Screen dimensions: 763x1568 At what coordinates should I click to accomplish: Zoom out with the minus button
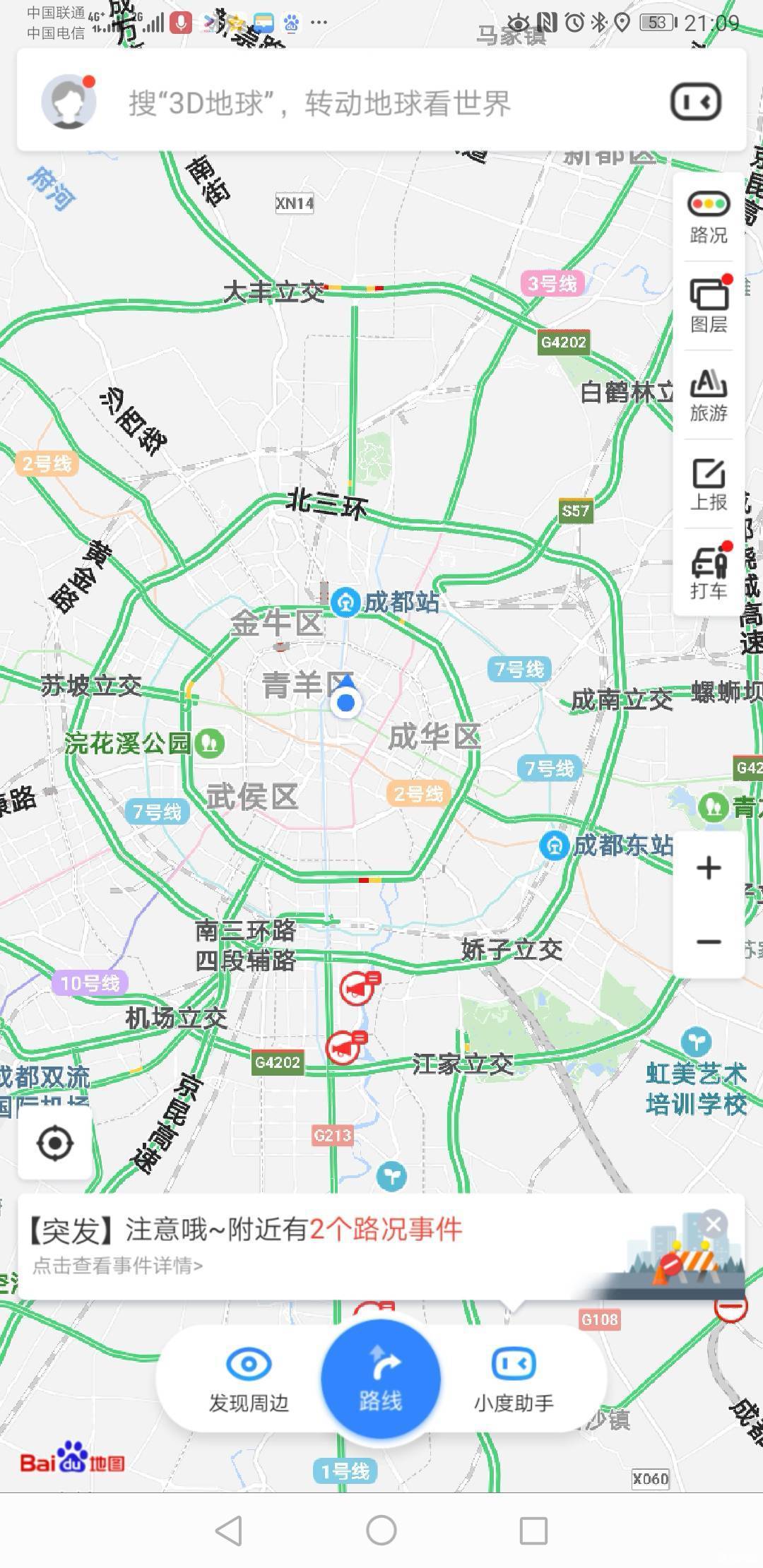click(x=709, y=942)
